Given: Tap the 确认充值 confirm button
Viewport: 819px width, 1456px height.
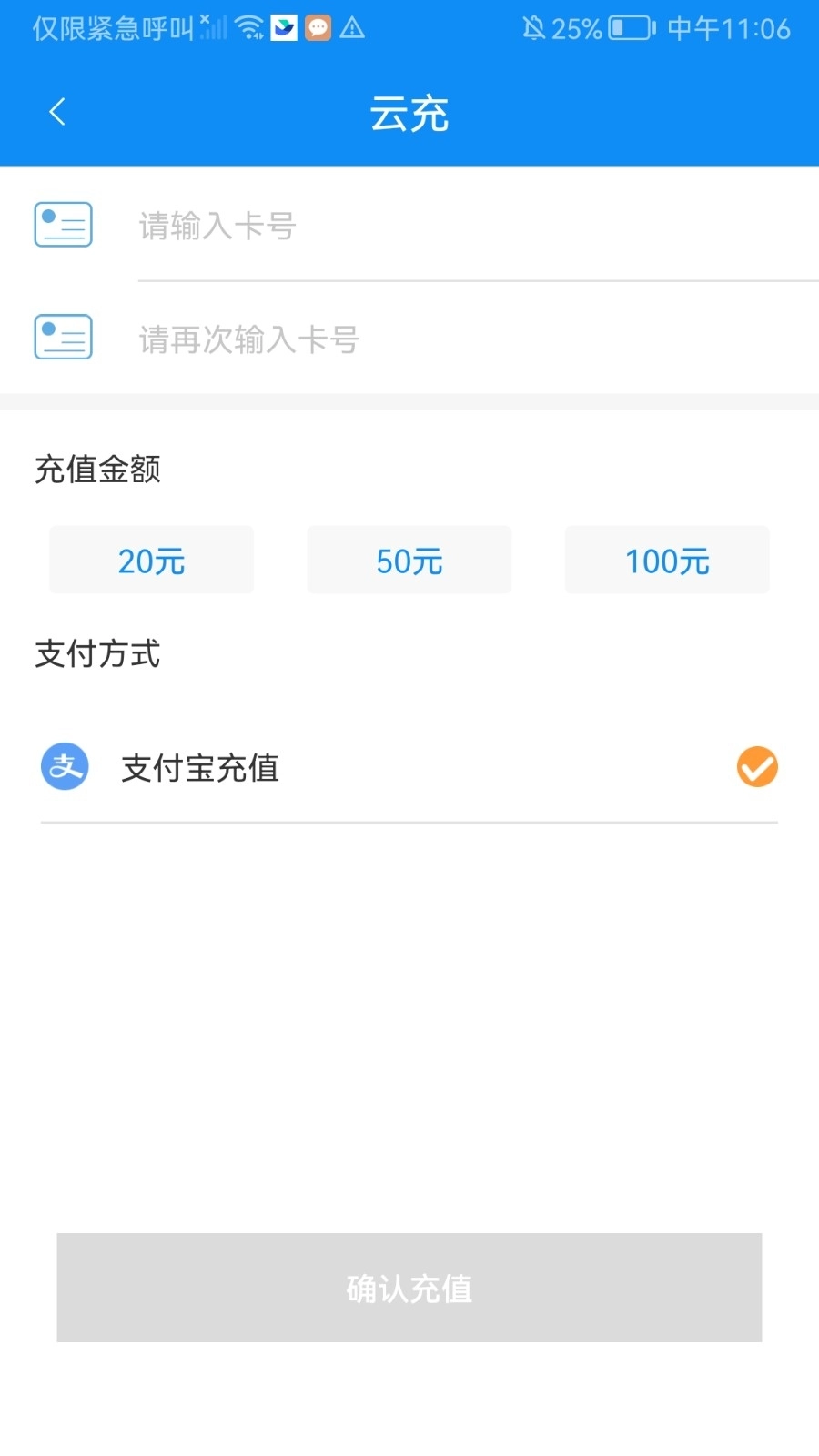Looking at the screenshot, I should [409, 1288].
